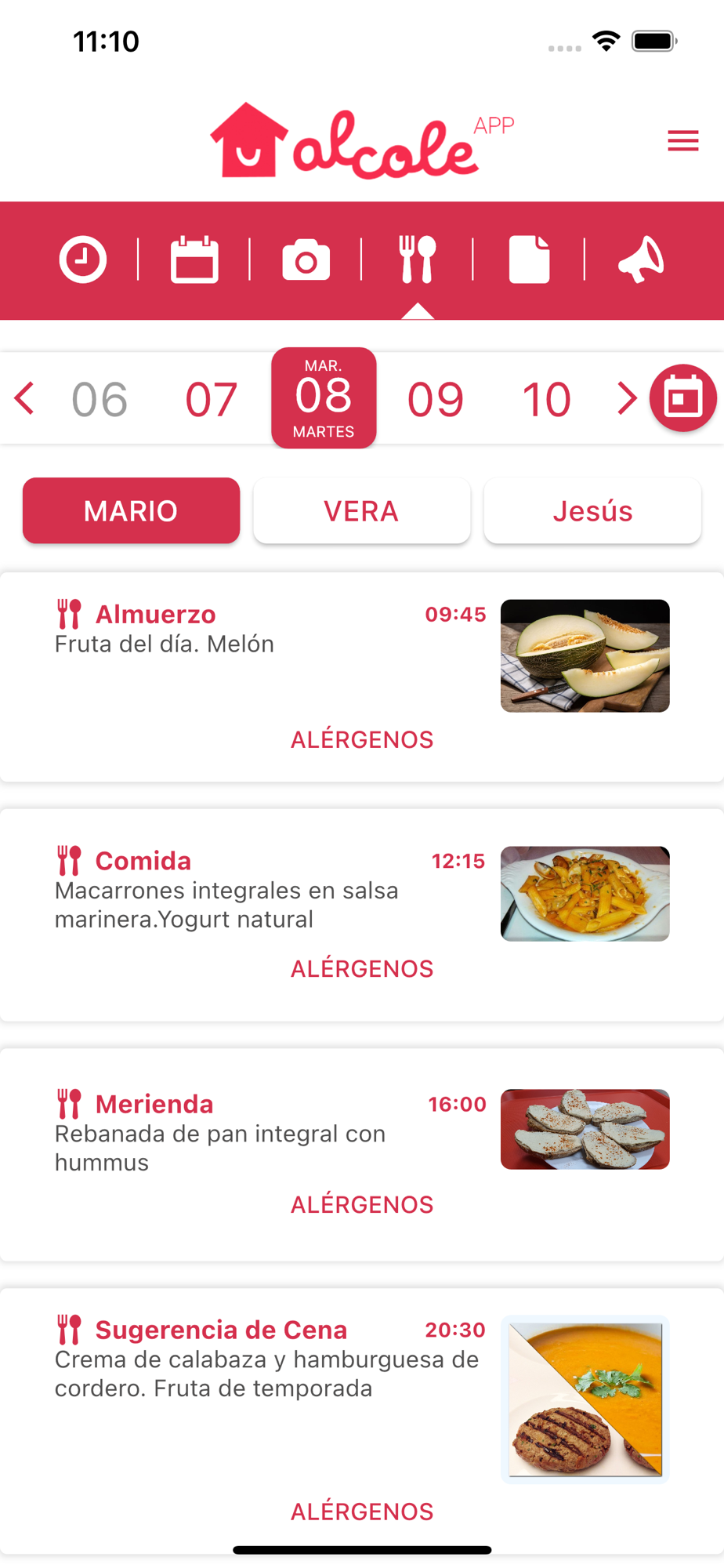
Task: Open the calendar section in toolbar
Action: pos(194,260)
